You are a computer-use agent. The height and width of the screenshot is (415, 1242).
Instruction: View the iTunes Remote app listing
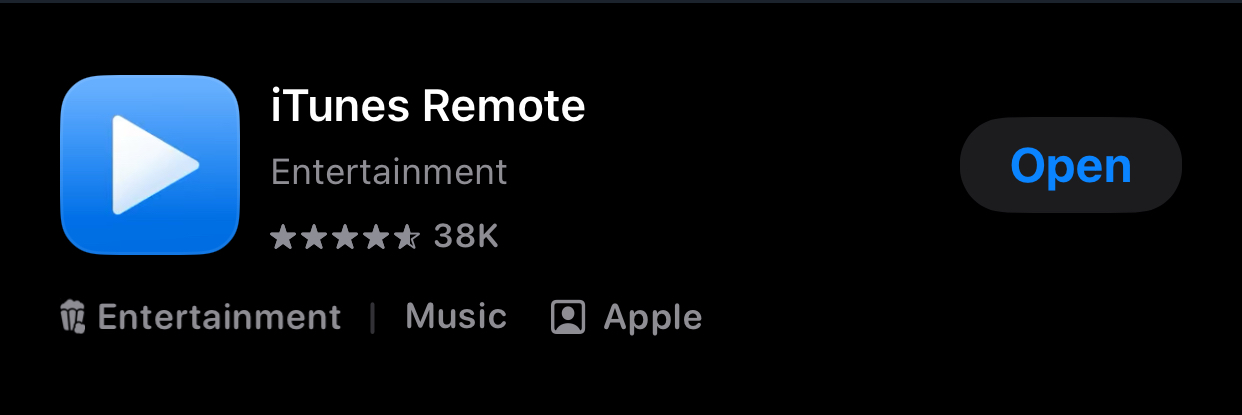point(428,106)
